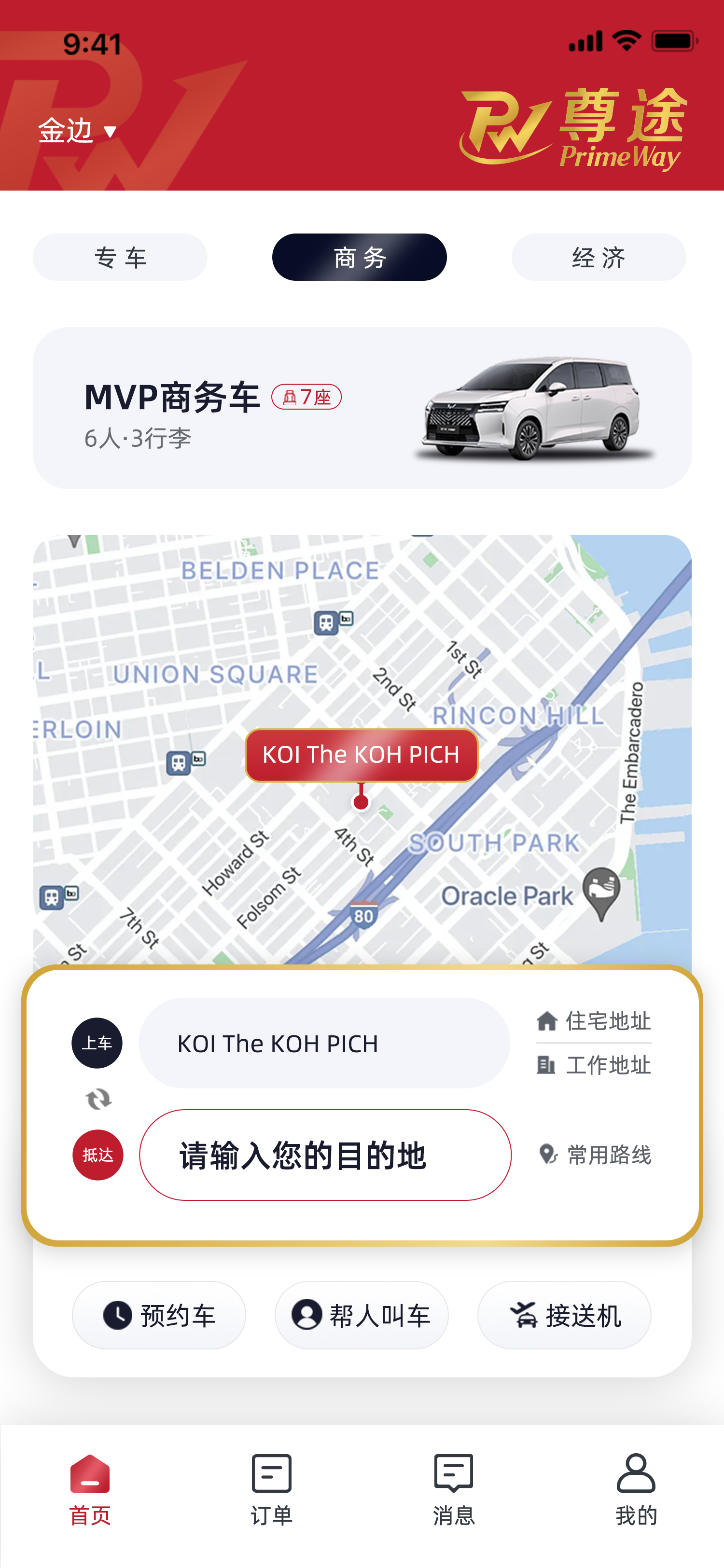This screenshot has height=1568, width=724.
Task: Select the 住宅地址 home address icon
Action: click(x=547, y=1021)
